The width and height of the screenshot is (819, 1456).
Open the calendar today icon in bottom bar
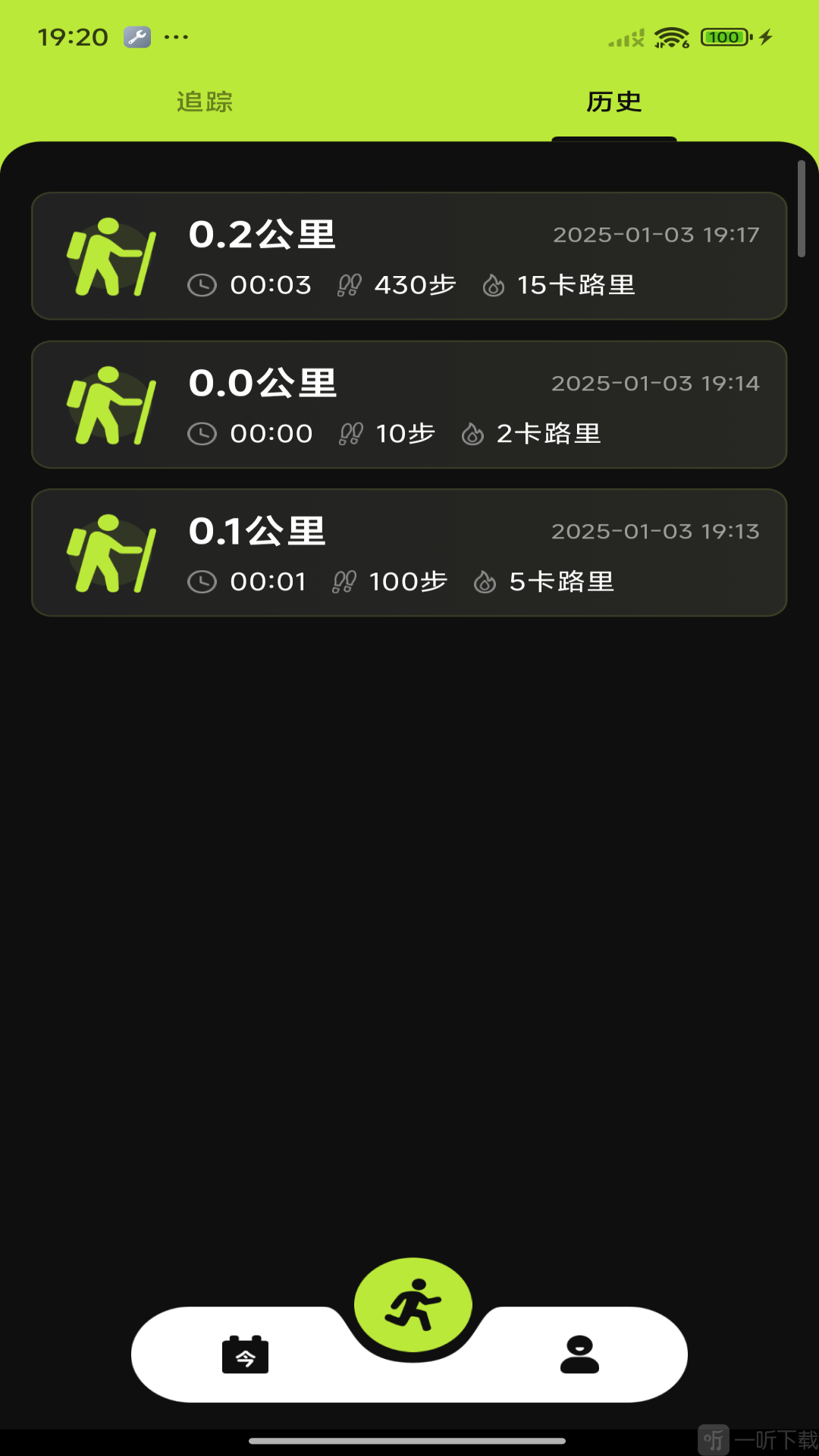pyautogui.click(x=246, y=1354)
